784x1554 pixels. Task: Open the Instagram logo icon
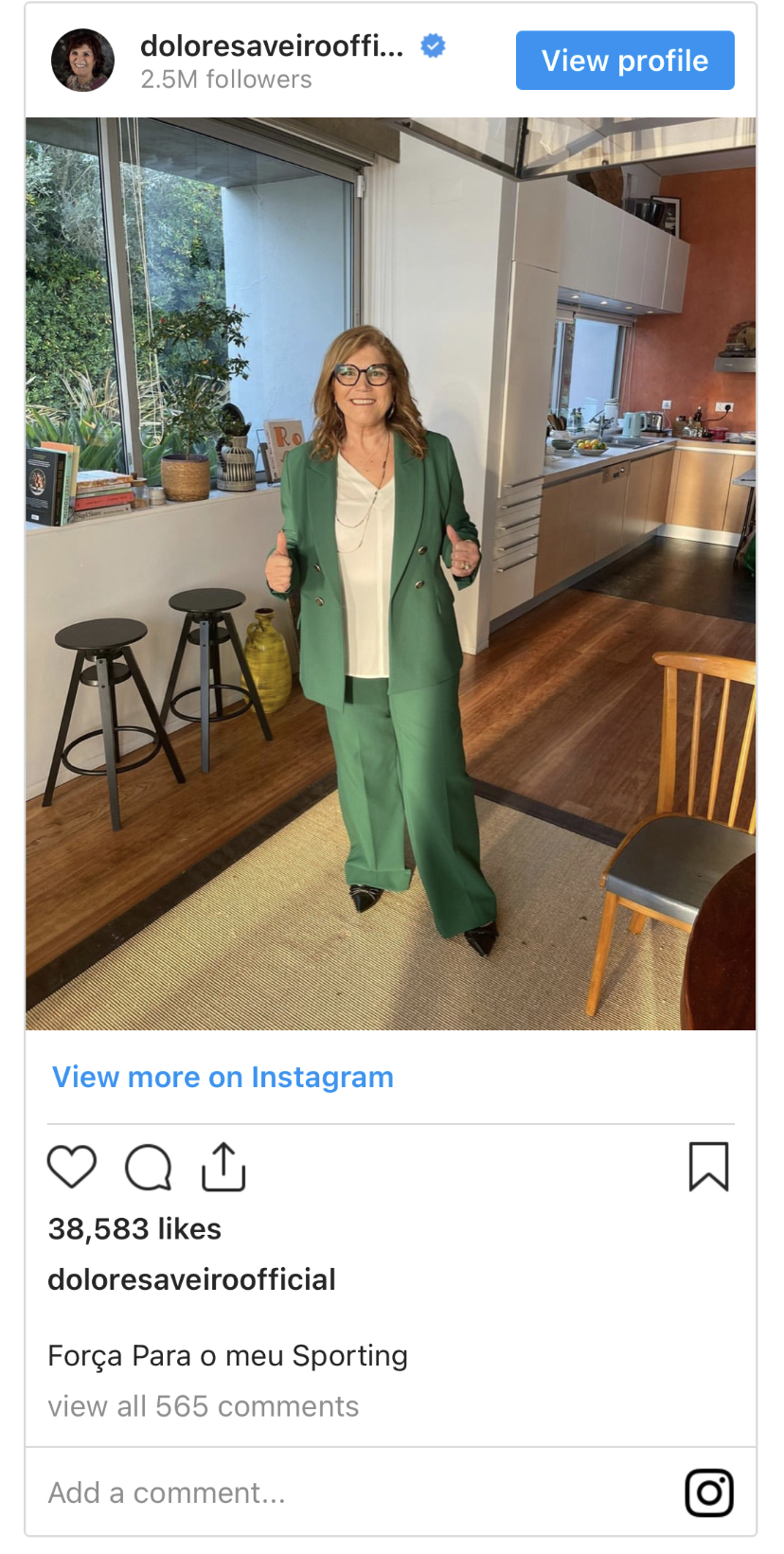click(709, 1492)
